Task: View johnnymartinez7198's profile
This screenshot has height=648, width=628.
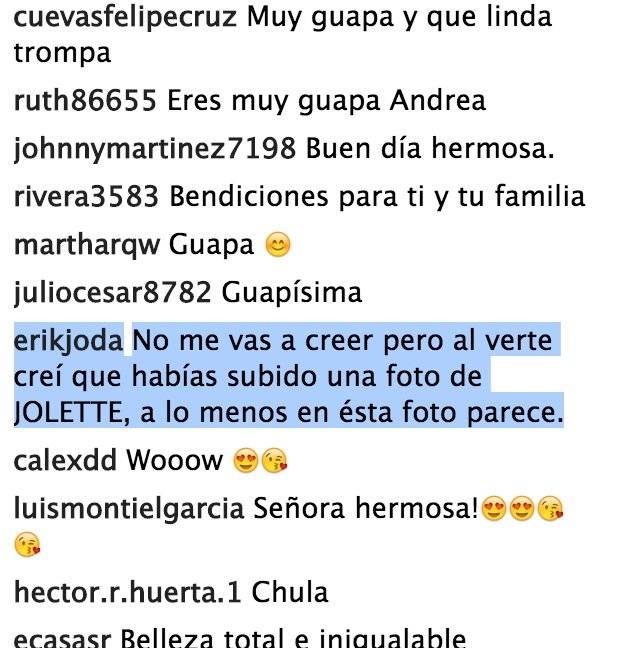Action: click(x=155, y=150)
